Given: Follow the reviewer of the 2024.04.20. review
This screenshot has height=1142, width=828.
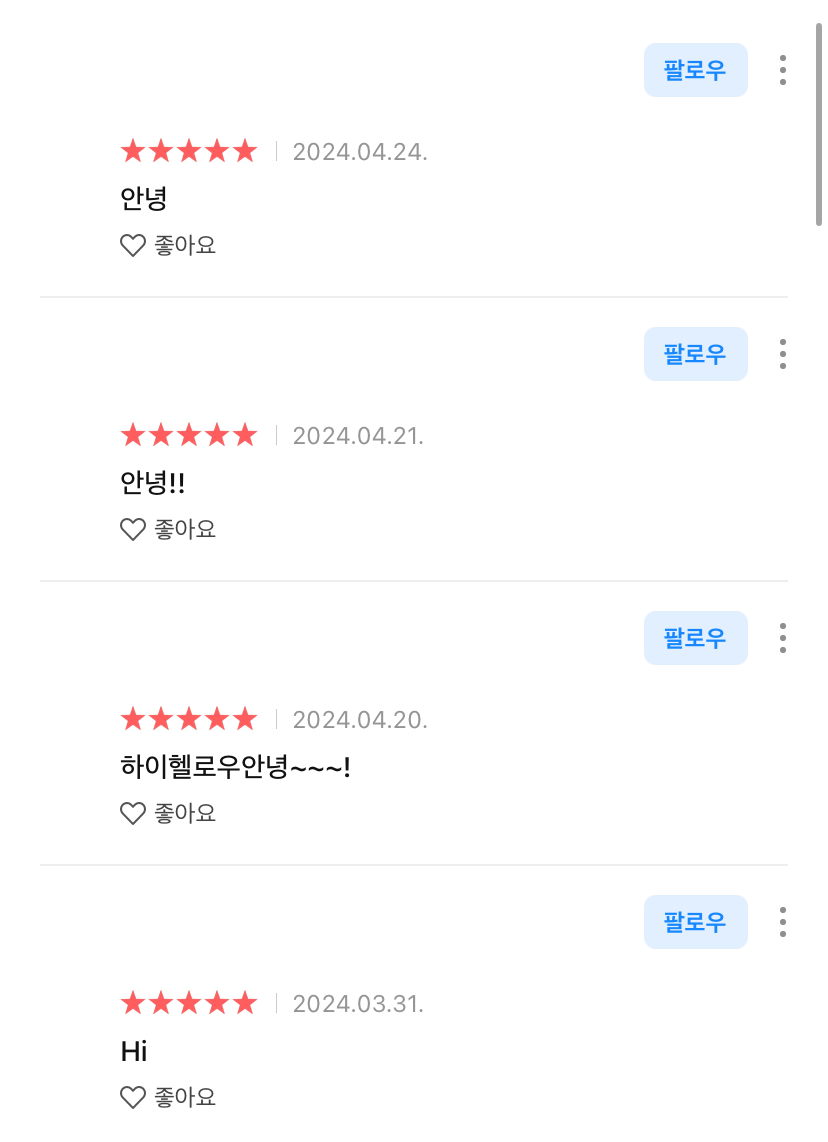Looking at the screenshot, I should tap(695, 638).
